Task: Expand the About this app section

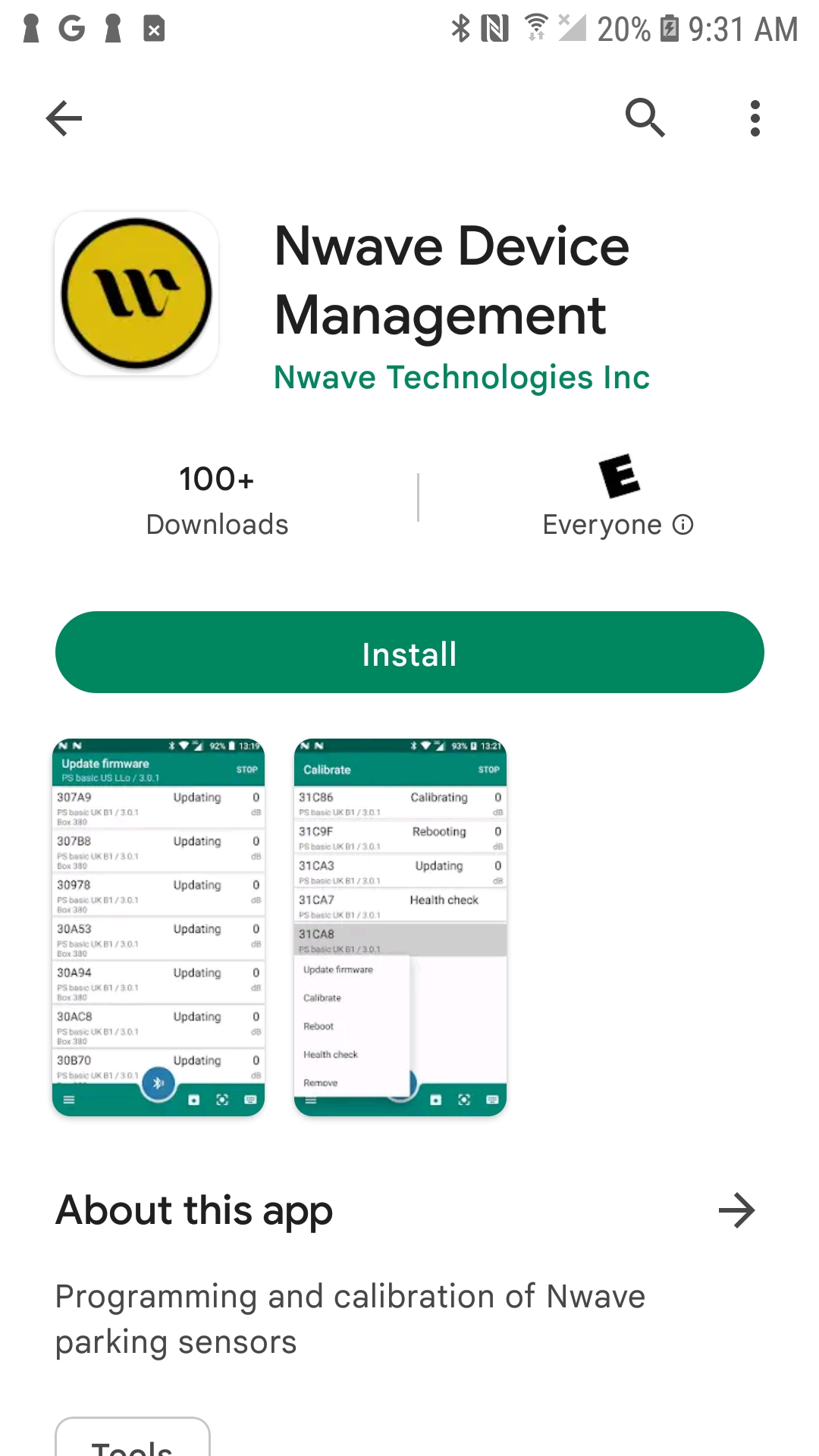Action: pyautogui.click(x=736, y=1210)
